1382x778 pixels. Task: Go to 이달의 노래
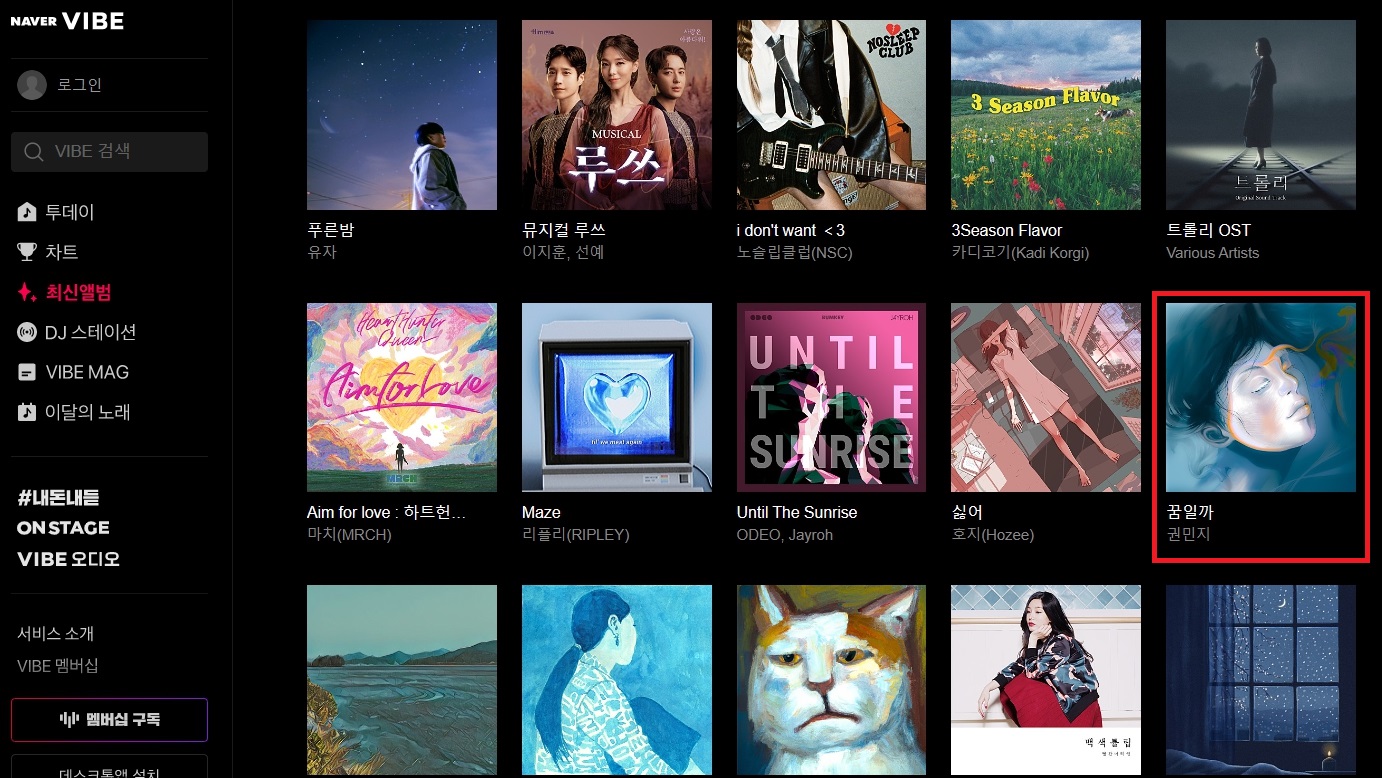point(88,412)
